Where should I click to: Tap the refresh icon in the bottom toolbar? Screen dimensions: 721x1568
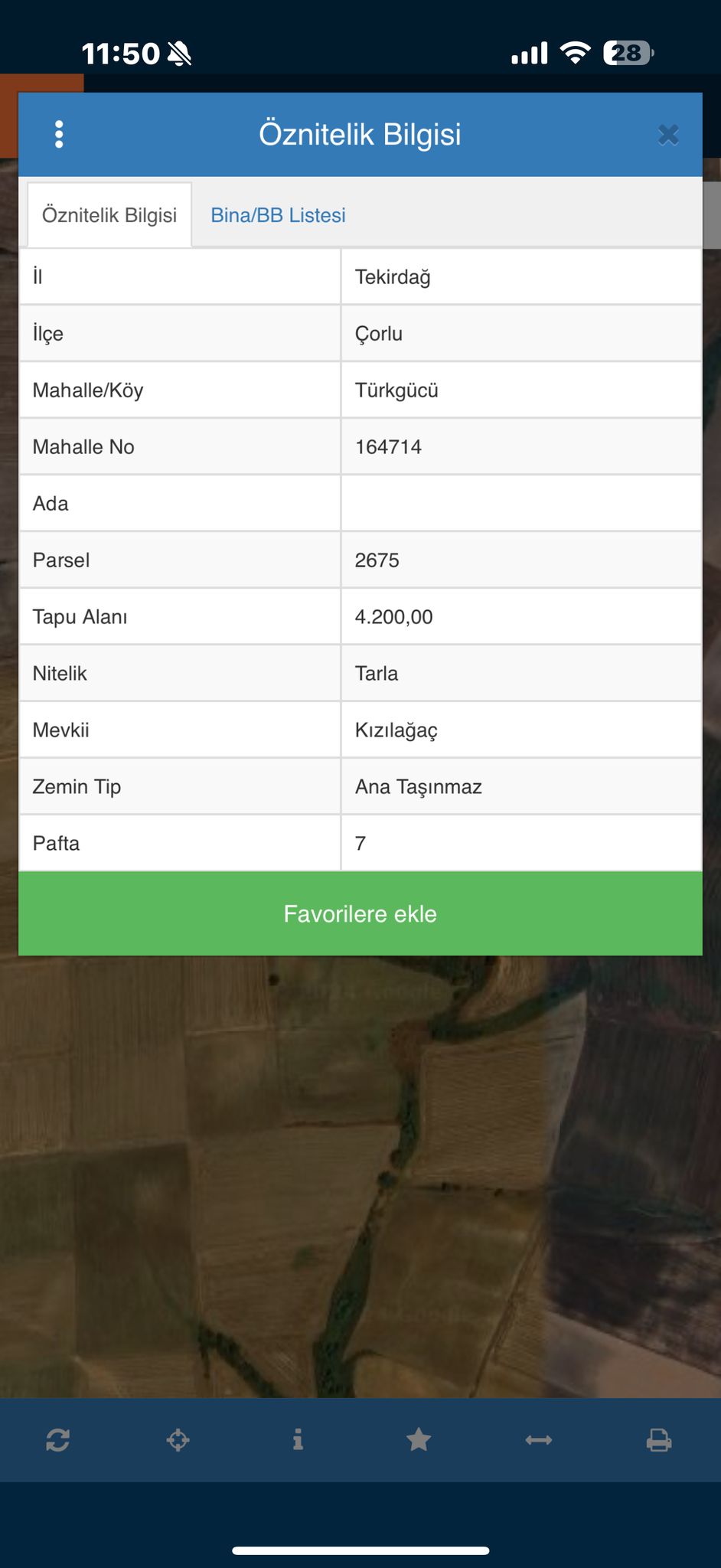point(58,1440)
